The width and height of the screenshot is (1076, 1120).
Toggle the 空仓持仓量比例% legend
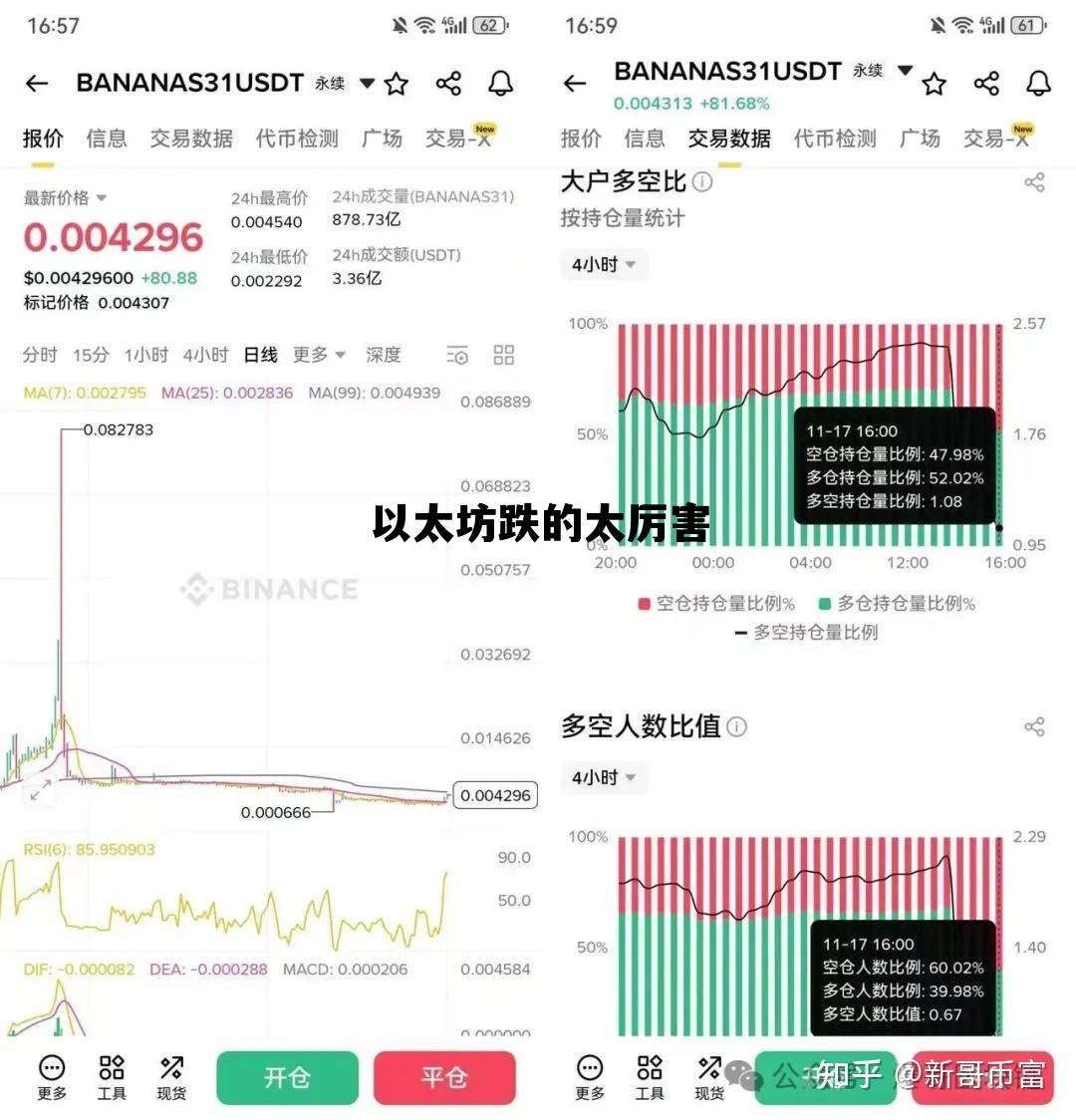coord(710,603)
